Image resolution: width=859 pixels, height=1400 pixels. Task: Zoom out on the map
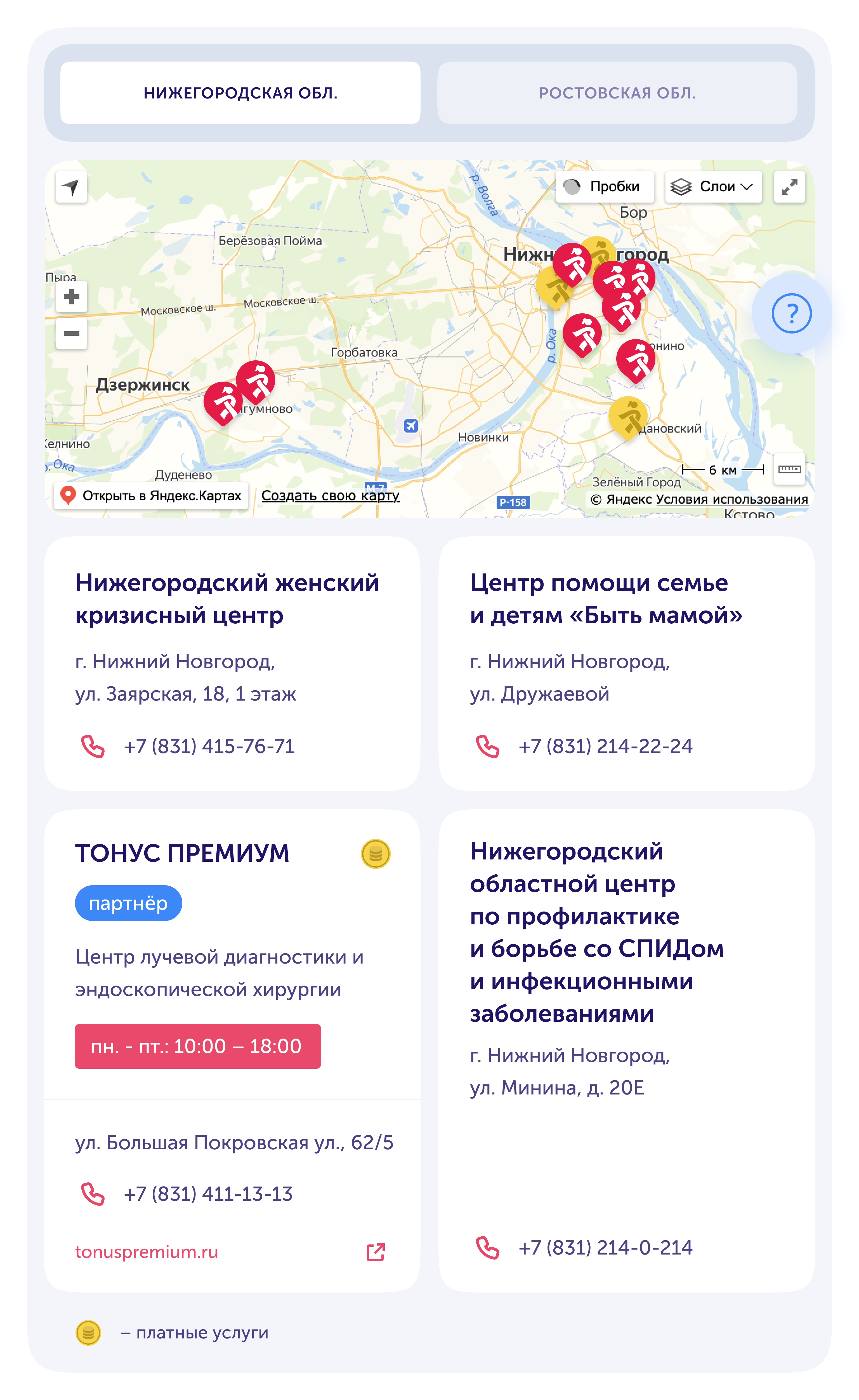coord(71,333)
